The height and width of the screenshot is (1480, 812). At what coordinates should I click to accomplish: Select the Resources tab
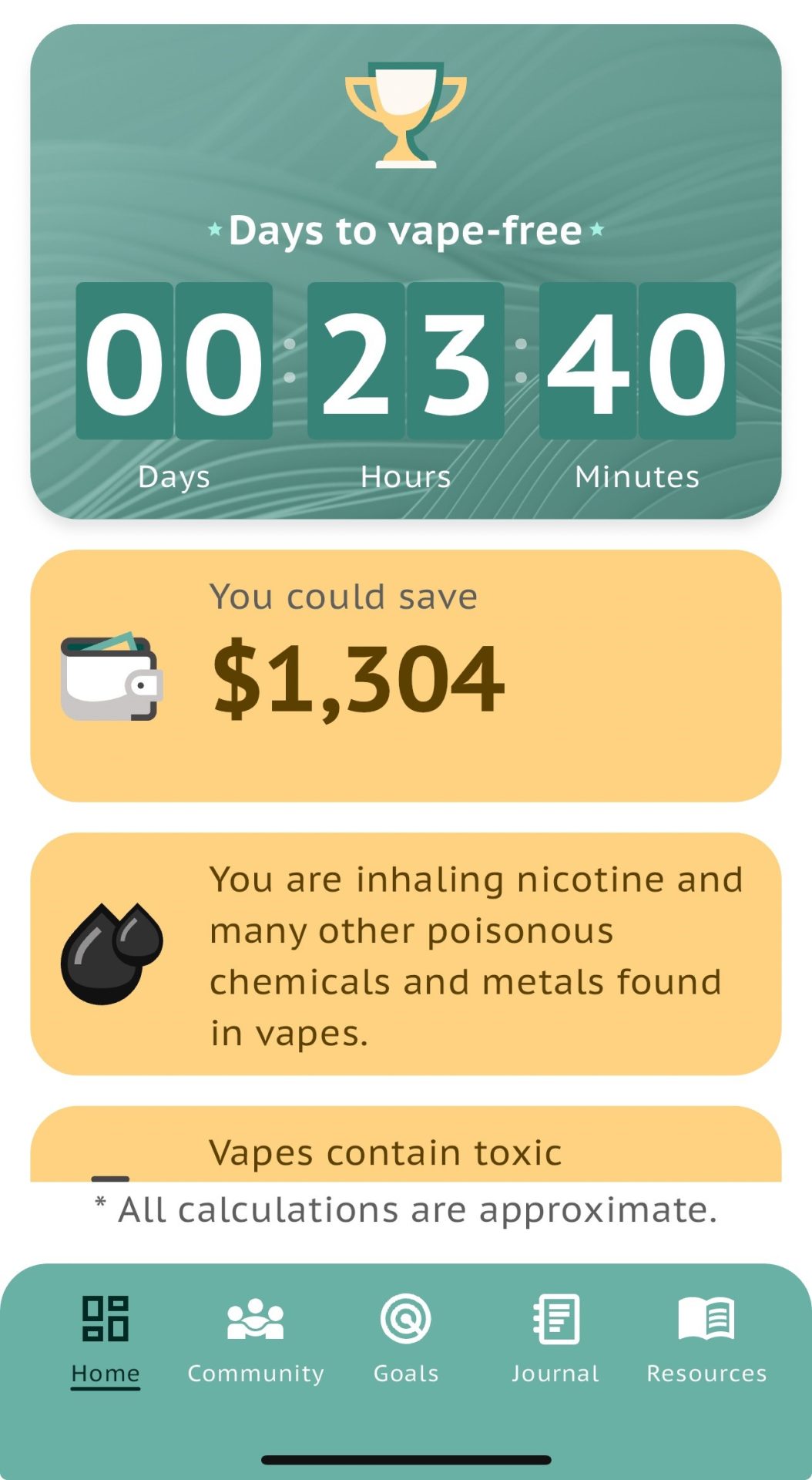[705, 1334]
